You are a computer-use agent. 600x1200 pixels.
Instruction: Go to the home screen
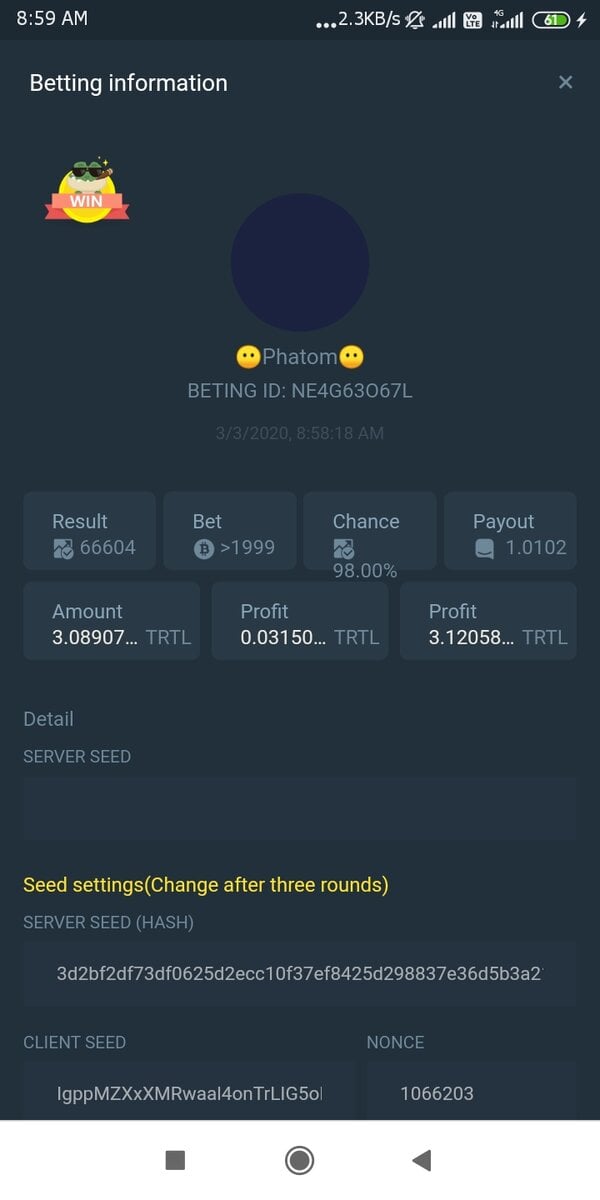click(x=299, y=1160)
